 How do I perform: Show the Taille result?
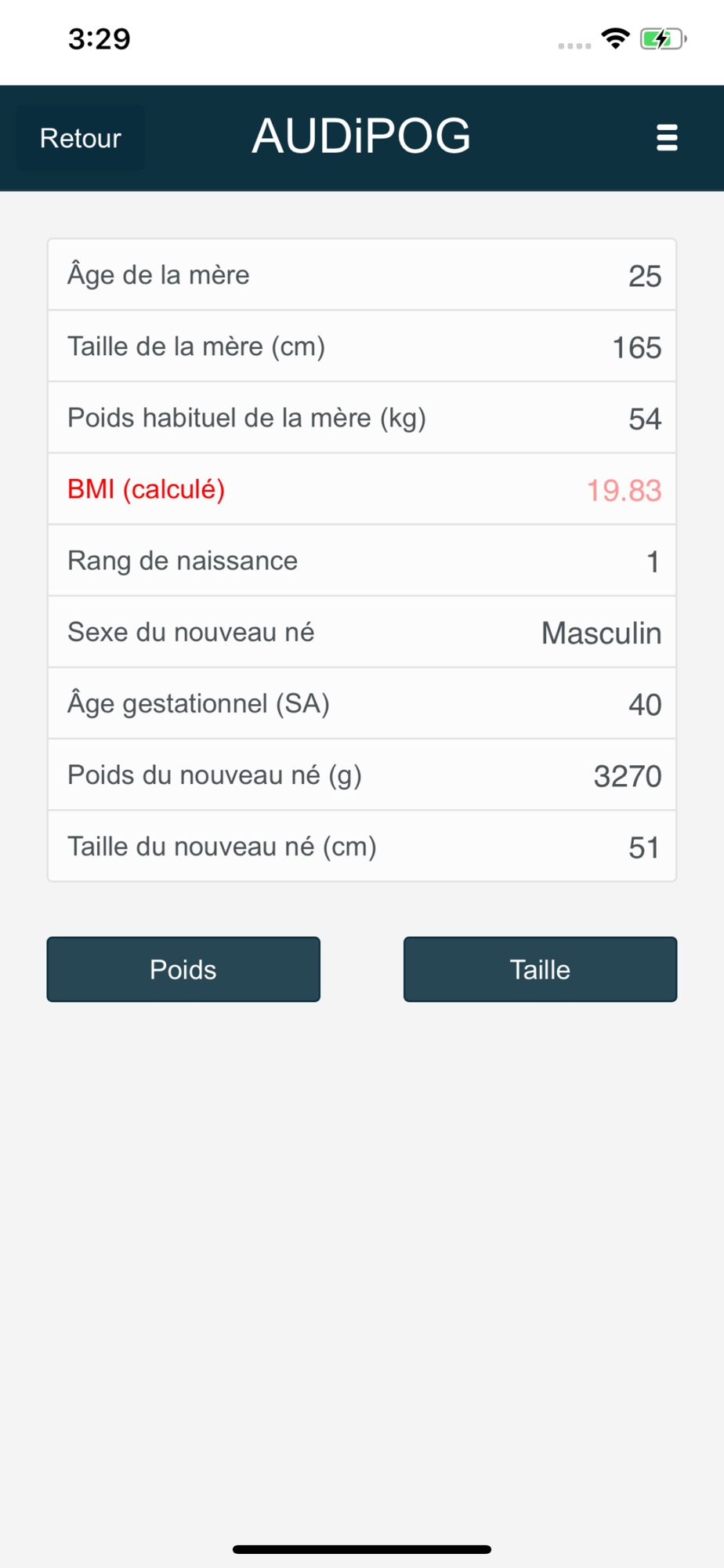click(540, 970)
